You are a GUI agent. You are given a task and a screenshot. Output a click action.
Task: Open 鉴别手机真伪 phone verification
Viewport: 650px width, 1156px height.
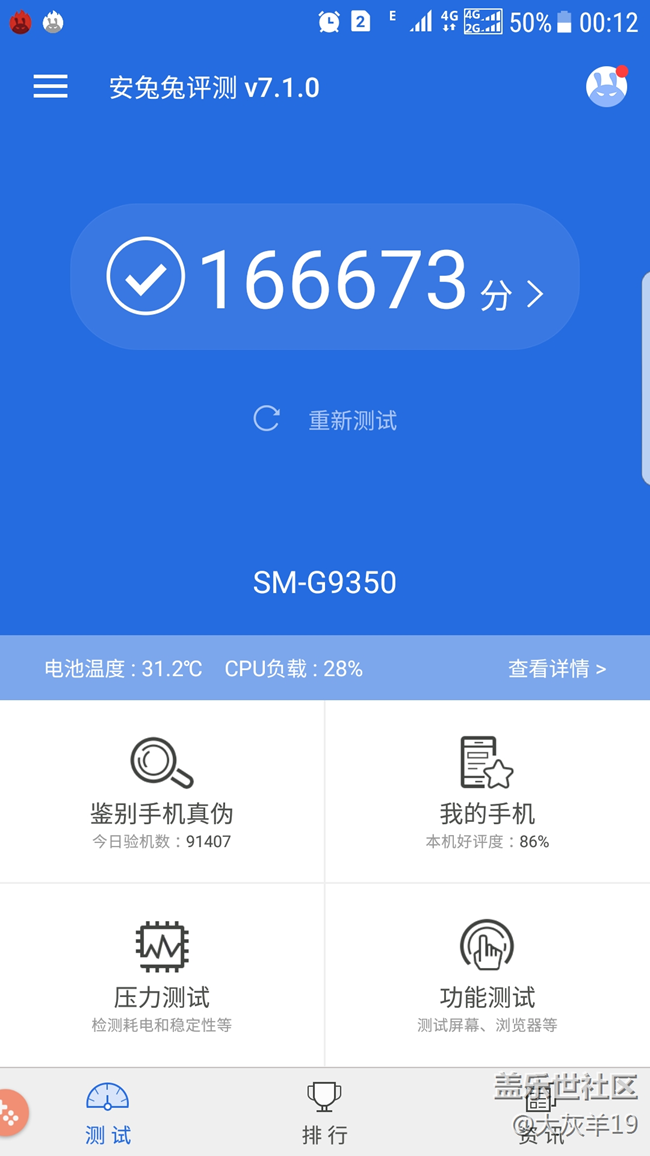point(161,792)
